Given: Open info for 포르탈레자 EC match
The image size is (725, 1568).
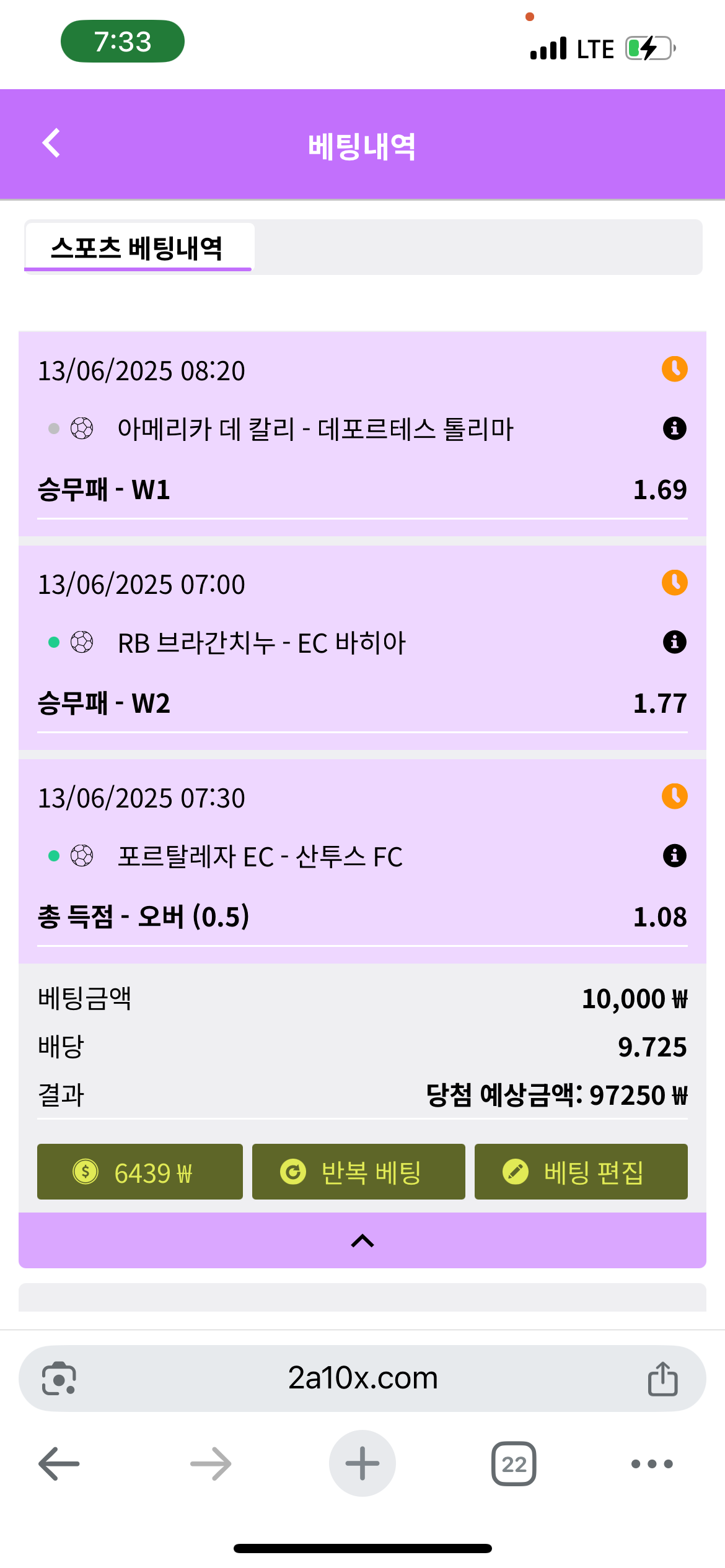Looking at the screenshot, I should click(674, 856).
